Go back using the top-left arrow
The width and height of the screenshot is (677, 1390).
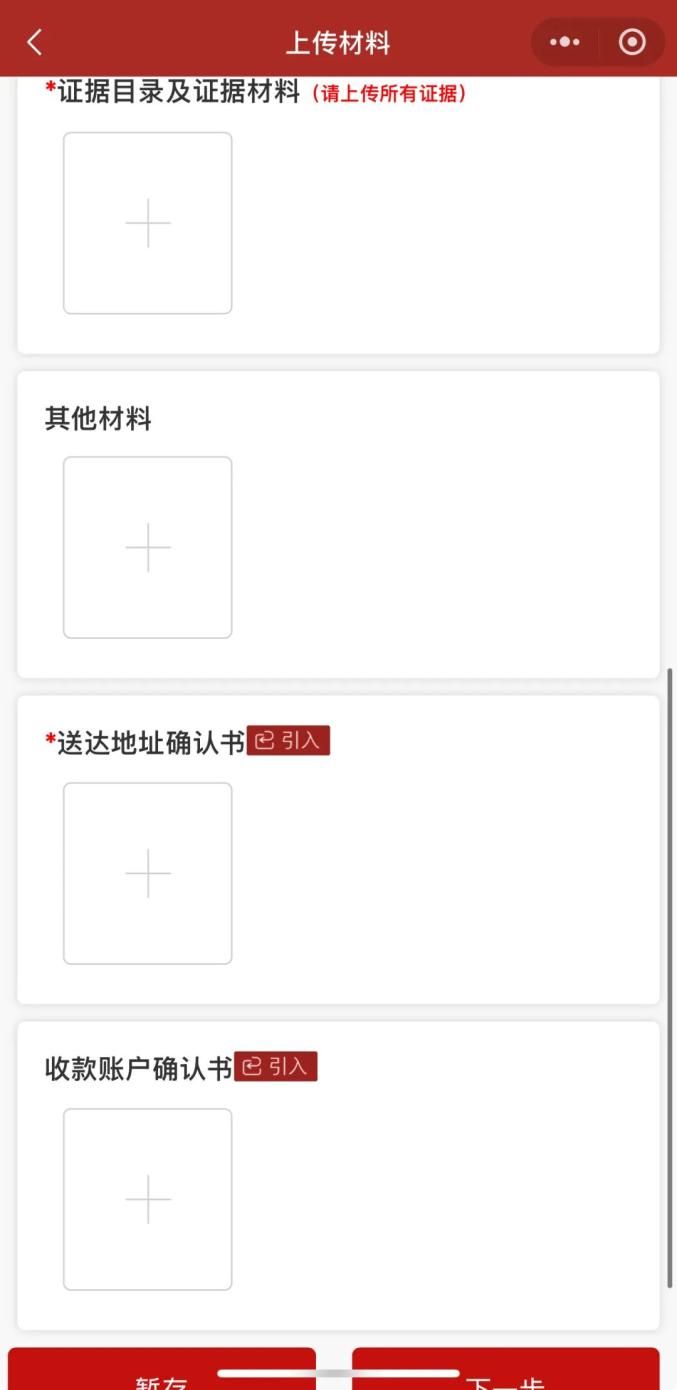coord(35,42)
